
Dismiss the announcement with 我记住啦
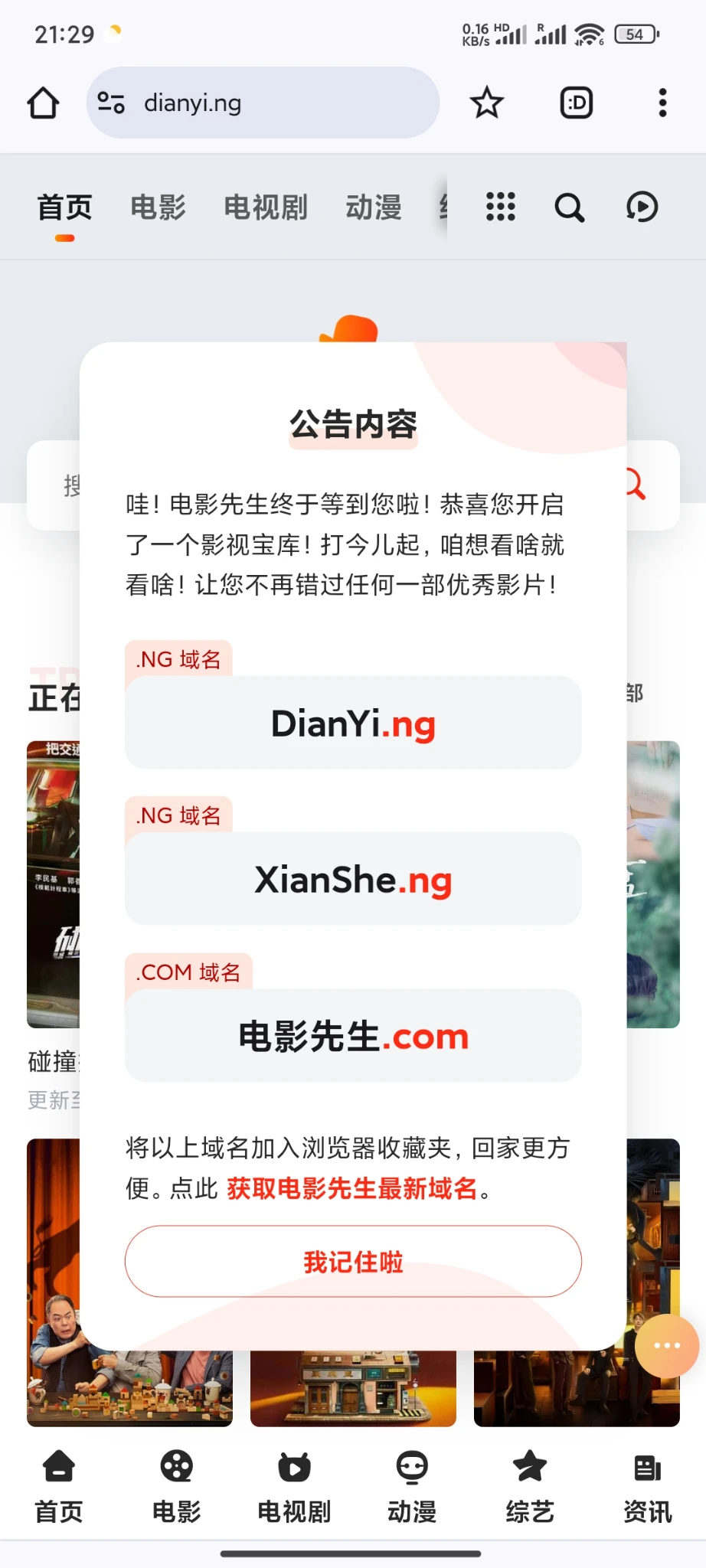tap(353, 1261)
